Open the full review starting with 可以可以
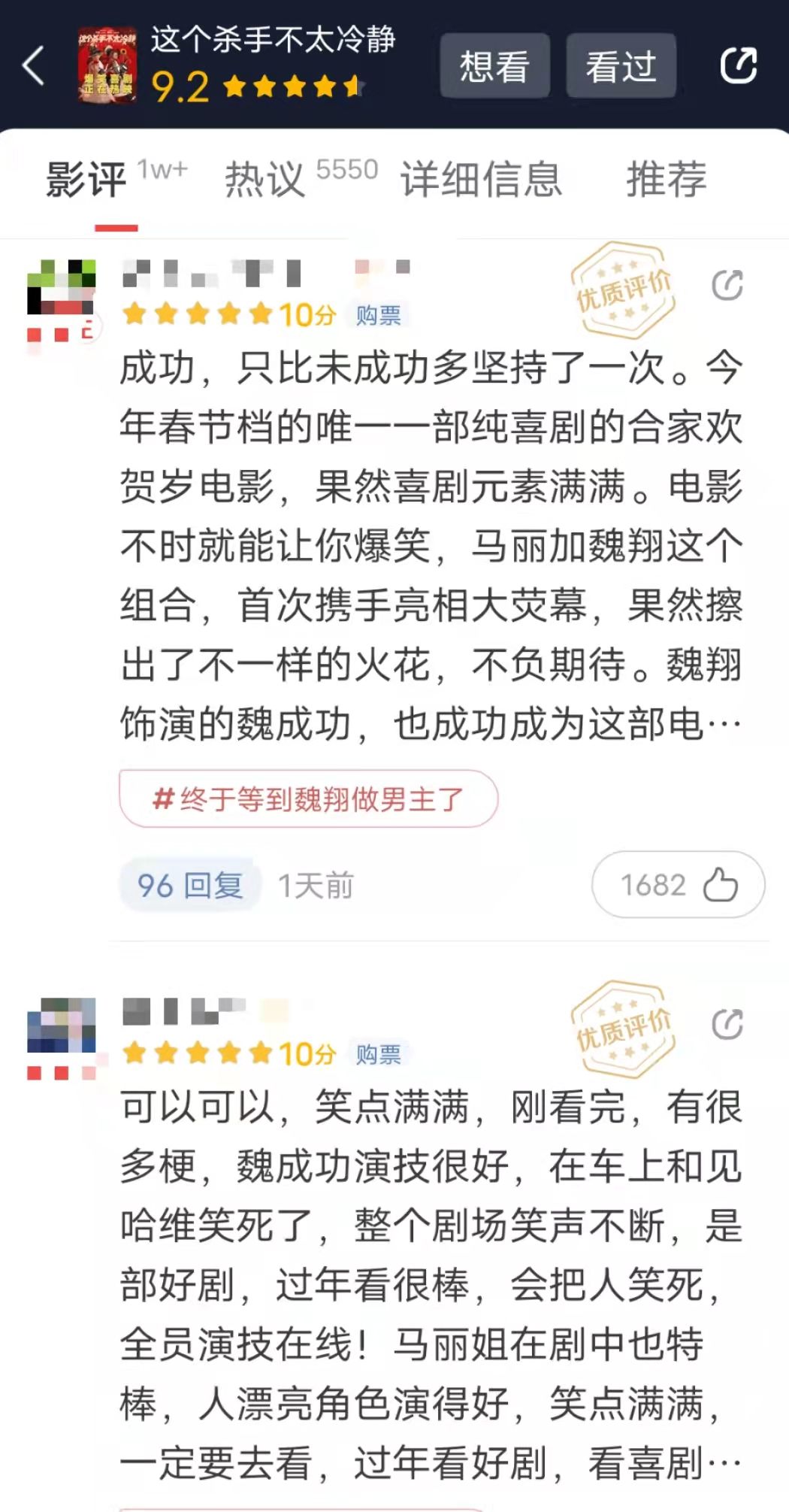This screenshot has height=1512, width=789. [x=431, y=1284]
